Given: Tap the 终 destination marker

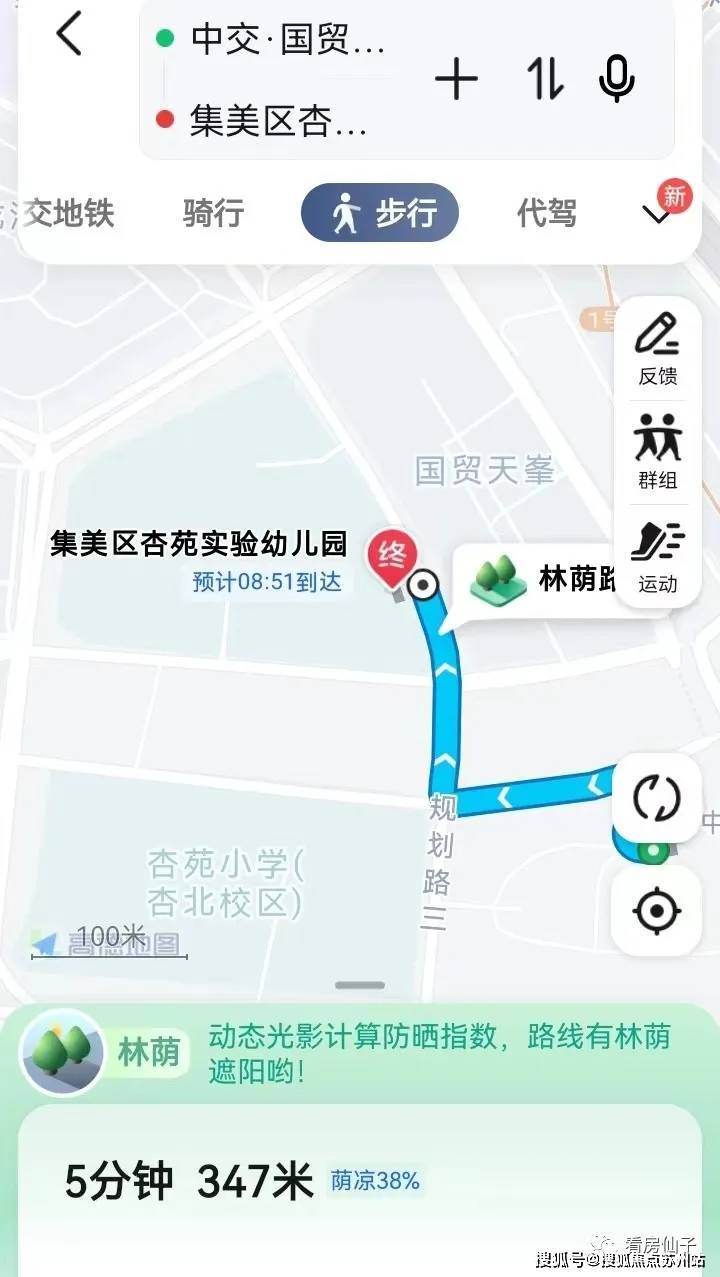Looking at the screenshot, I should click(x=390, y=555).
